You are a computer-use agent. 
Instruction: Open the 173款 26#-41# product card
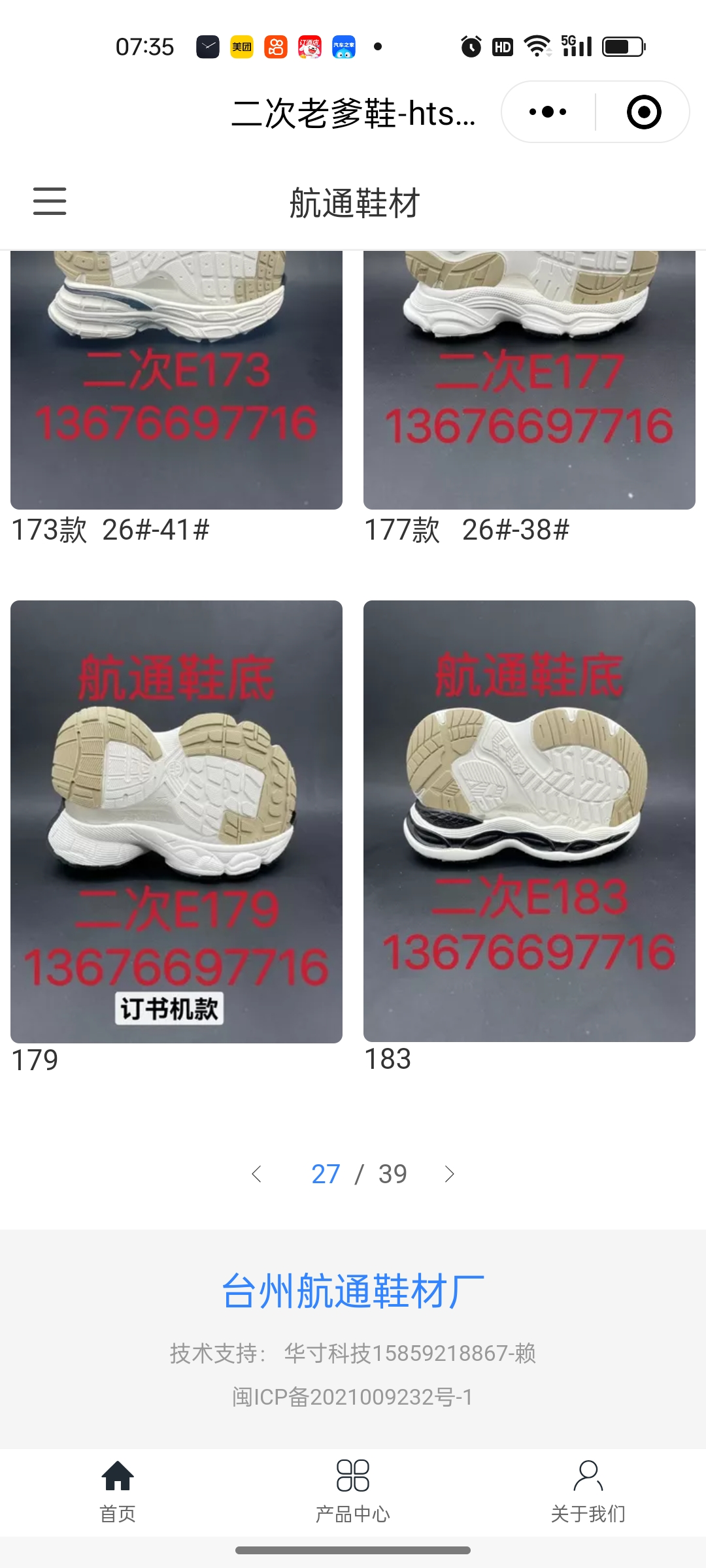[176, 392]
